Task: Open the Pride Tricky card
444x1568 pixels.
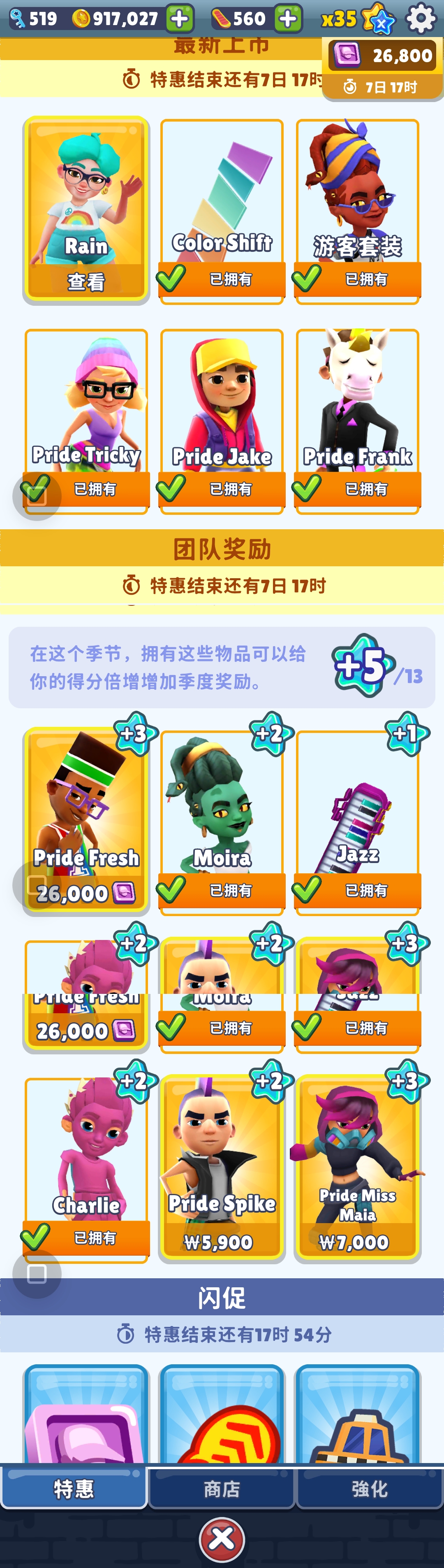Action: pos(86,420)
